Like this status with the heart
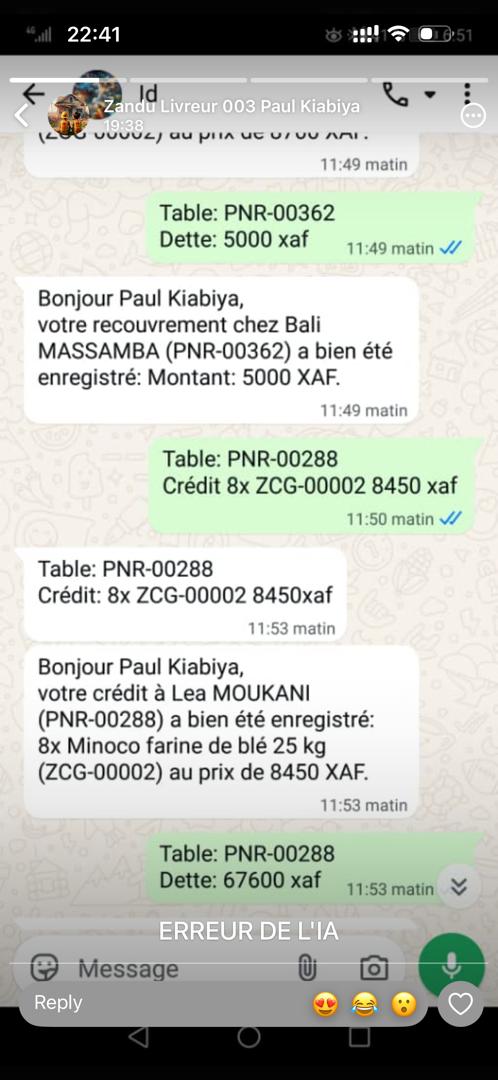This screenshot has width=498, height=1080. click(460, 1004)
